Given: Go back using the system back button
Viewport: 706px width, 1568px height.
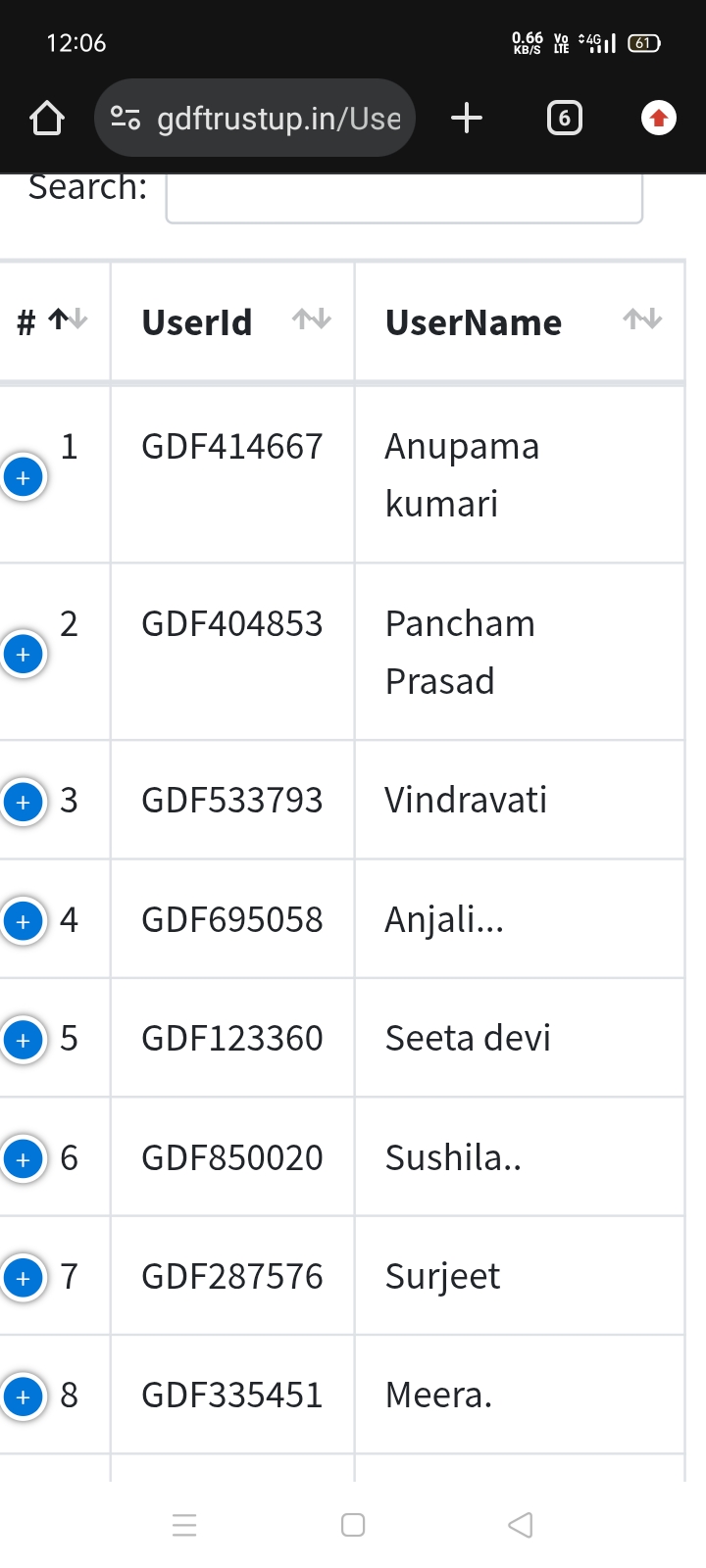Looking at the screenshot, I should [521, 1525].
